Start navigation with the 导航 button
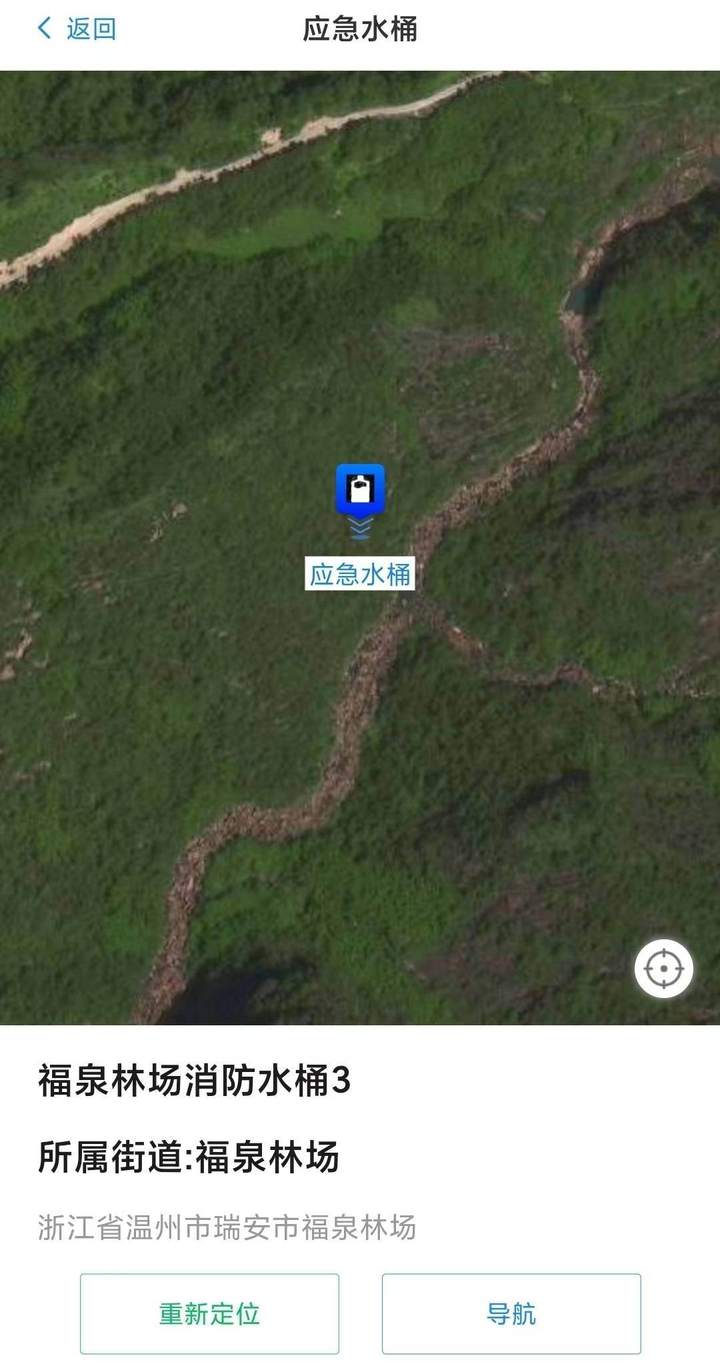 [x=511, y=1313]
